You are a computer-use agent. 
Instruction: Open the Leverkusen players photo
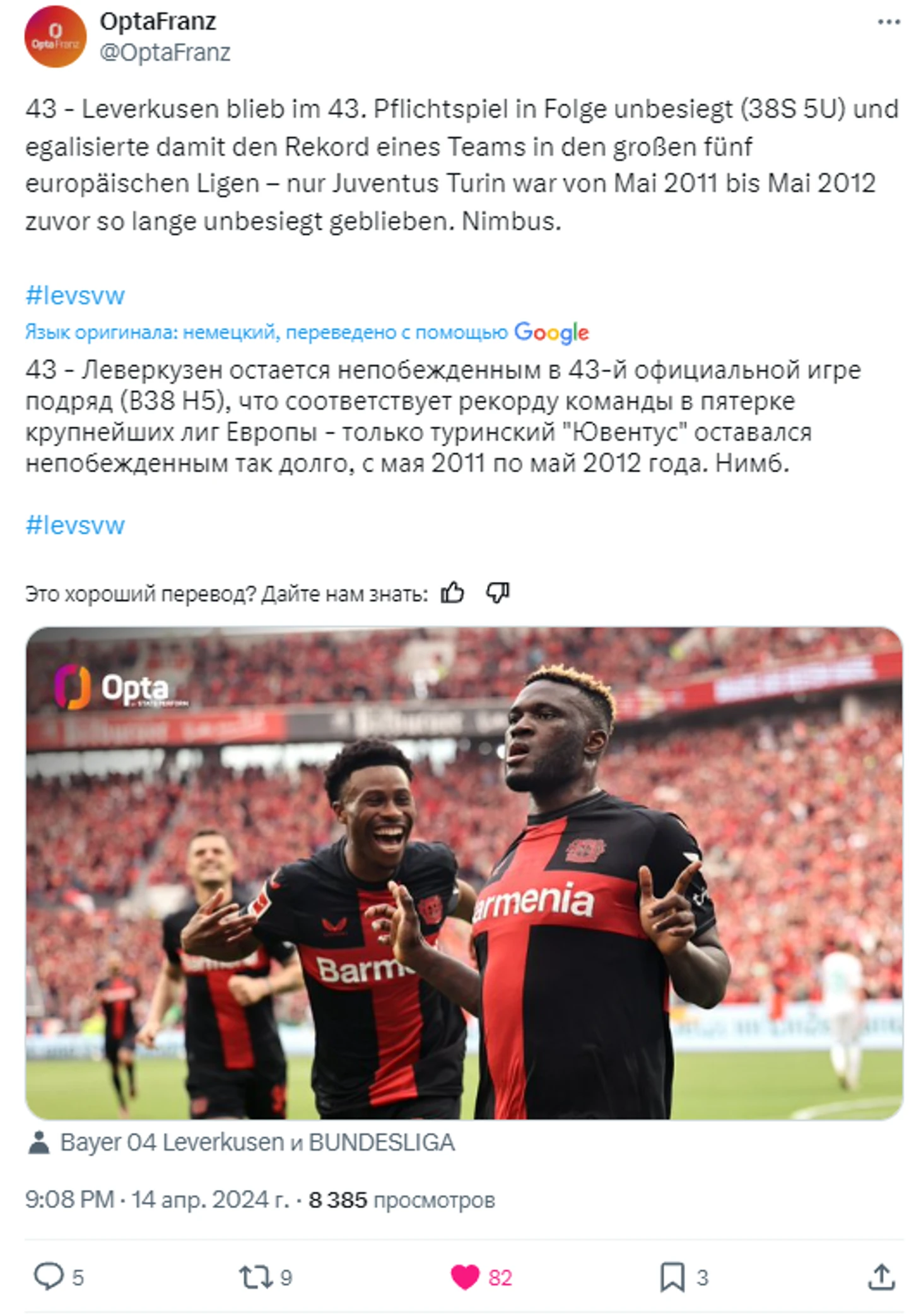coord(464,872)
